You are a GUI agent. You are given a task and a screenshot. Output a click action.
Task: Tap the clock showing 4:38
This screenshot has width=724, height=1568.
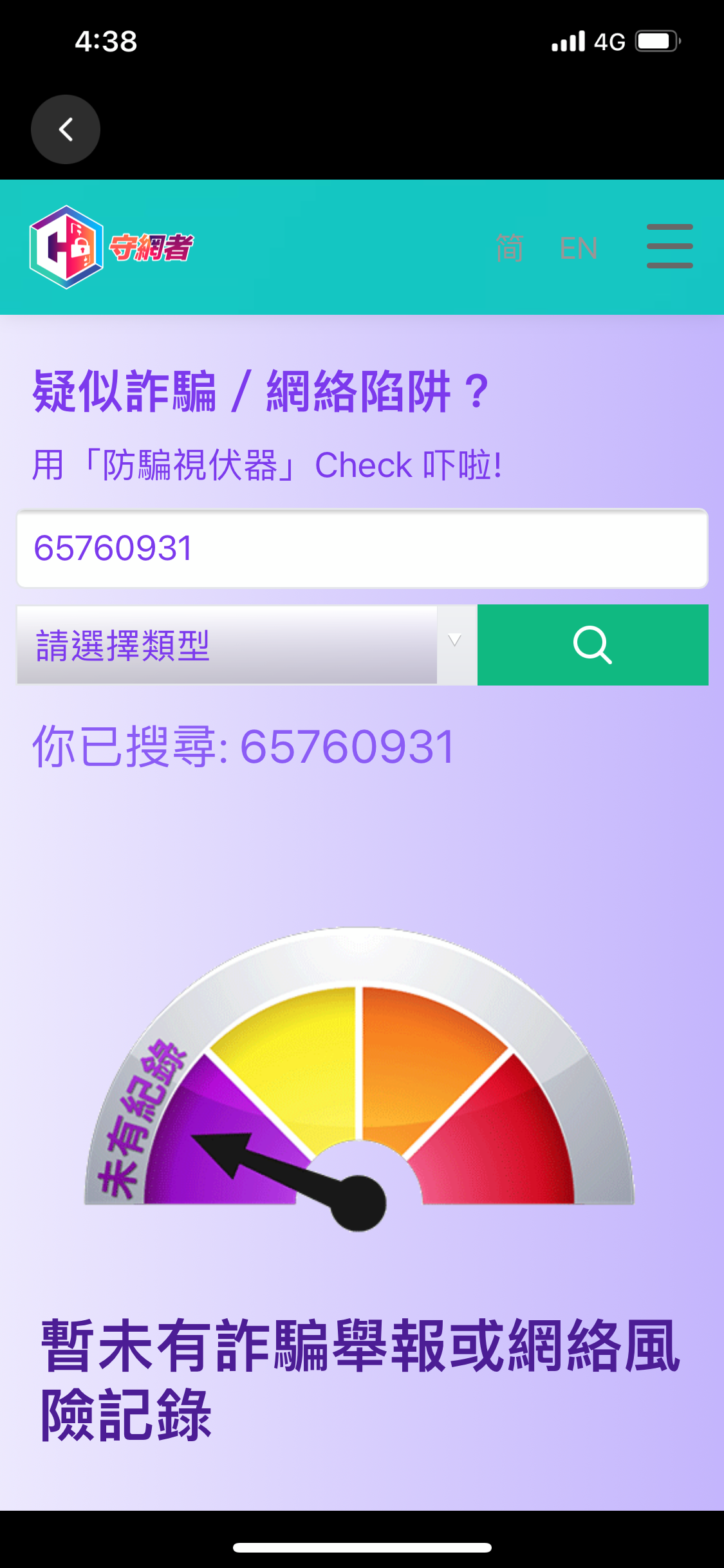point(105,41)
